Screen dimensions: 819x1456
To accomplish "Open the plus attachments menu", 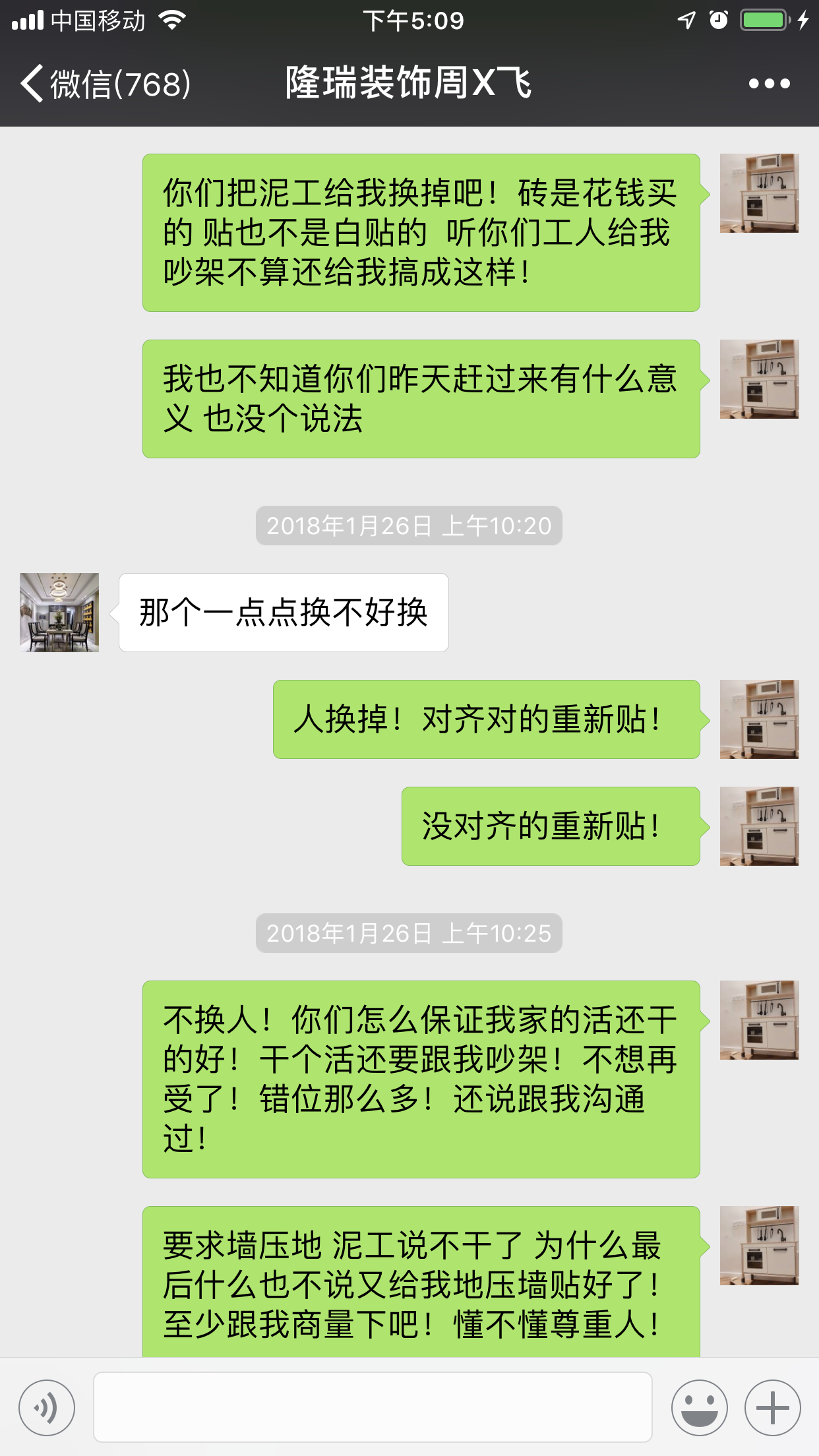I will tap(772, 1407).
